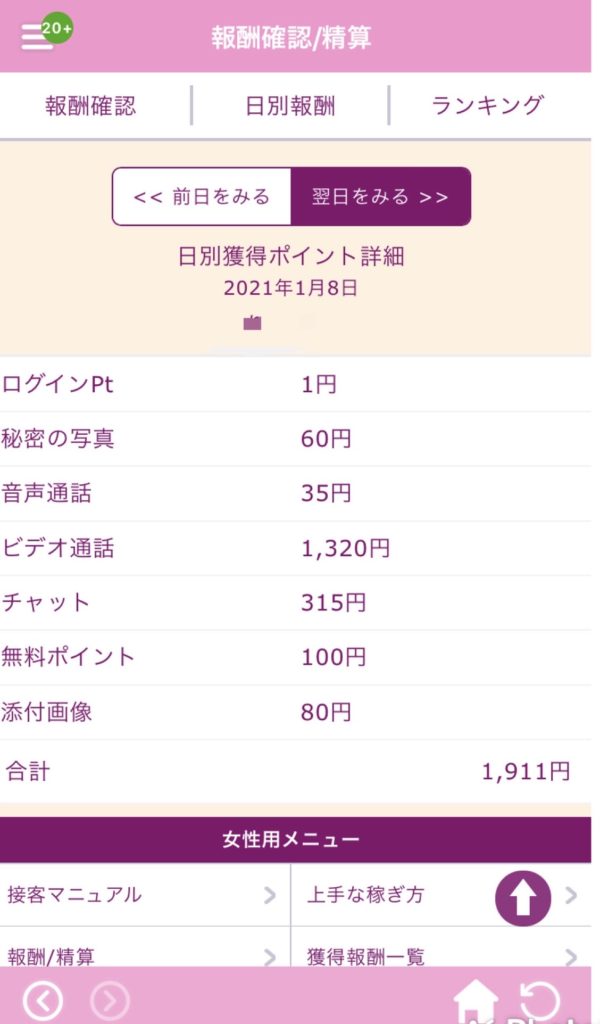This screenshot has width=600, height=1024.
Task: Tap the scroll-to-top arrow button
Action: [523, 898]
